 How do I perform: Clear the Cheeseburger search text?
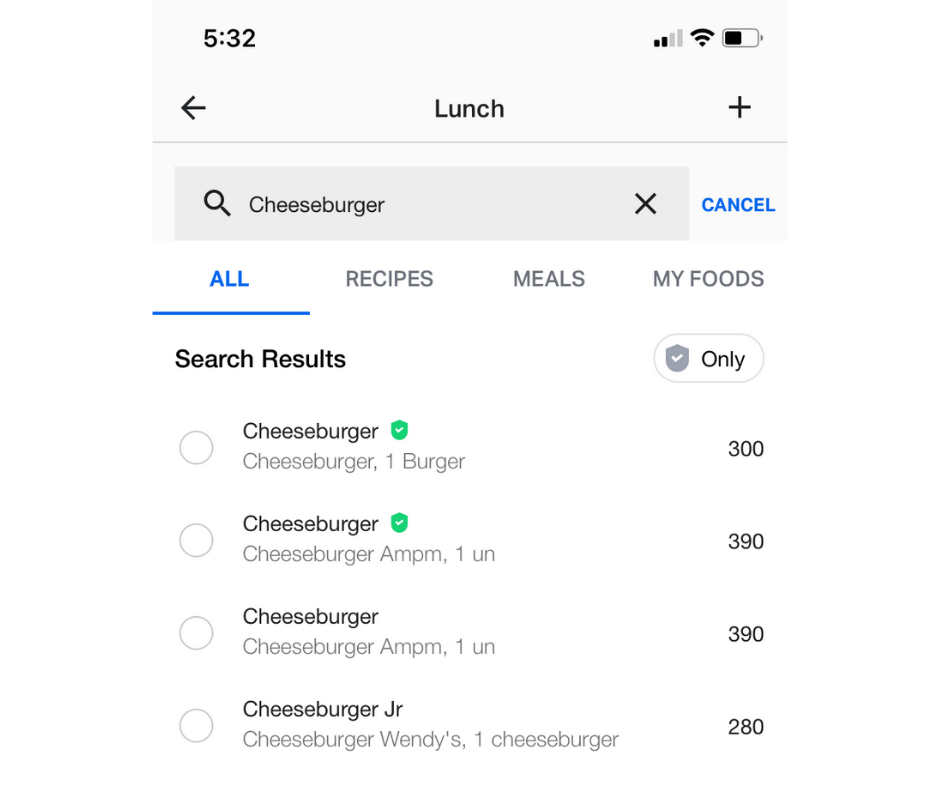[x=646, y=204]
